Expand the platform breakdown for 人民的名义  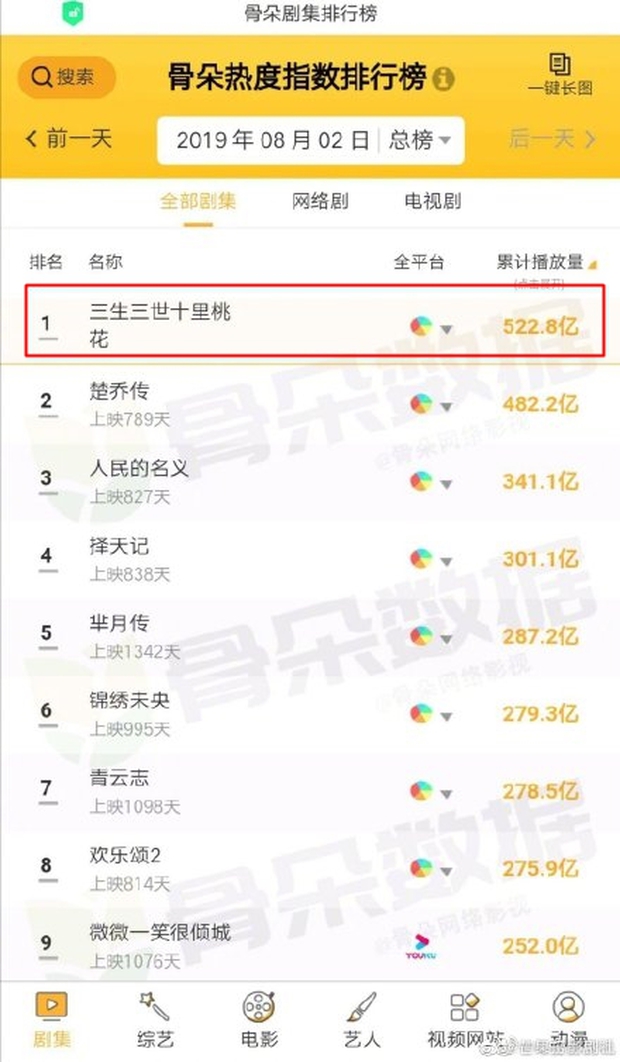pos(433,481)
